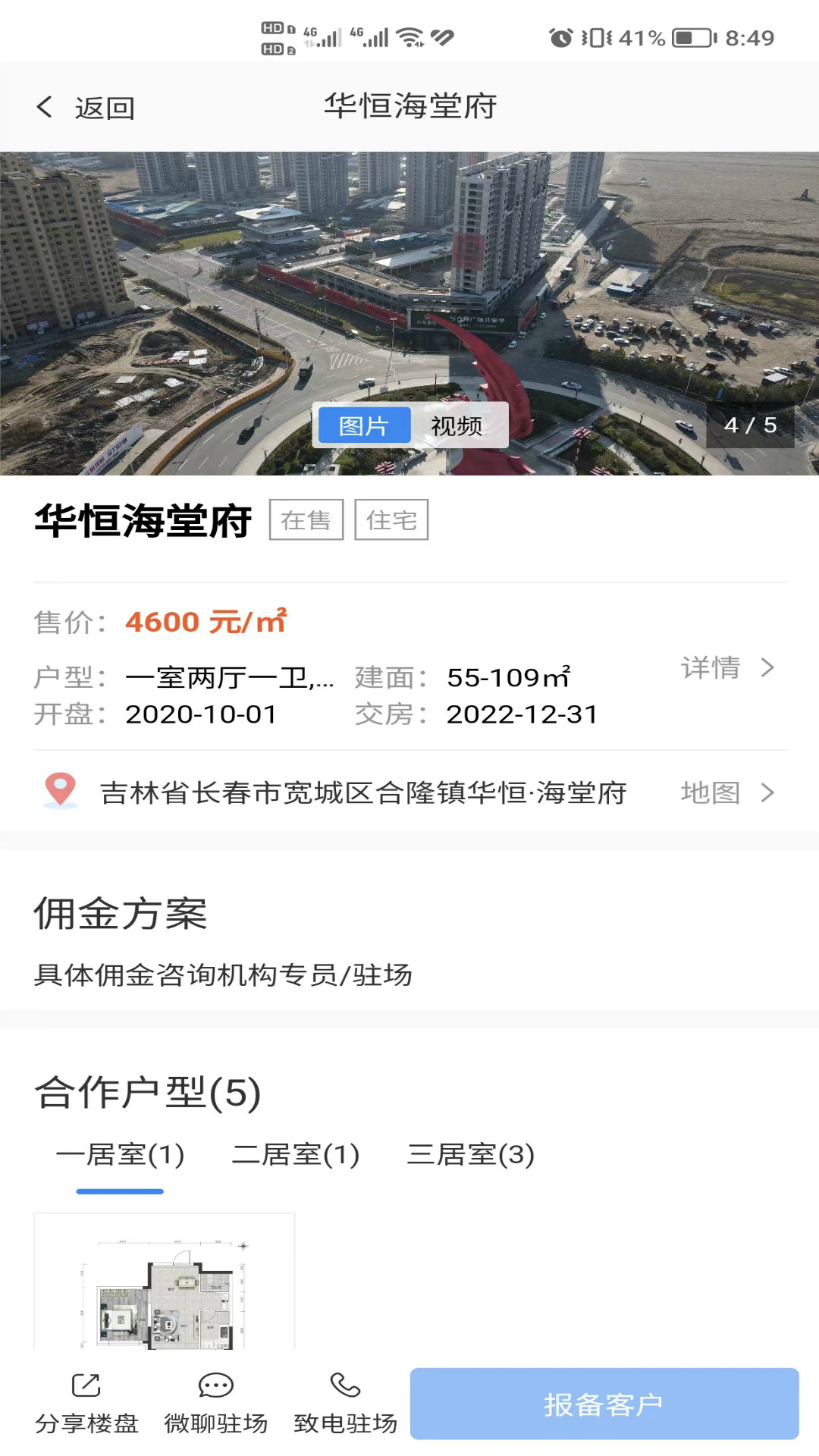Start a 微聊驻场 chat
819x1456 pixels.
click(216, 1404)
